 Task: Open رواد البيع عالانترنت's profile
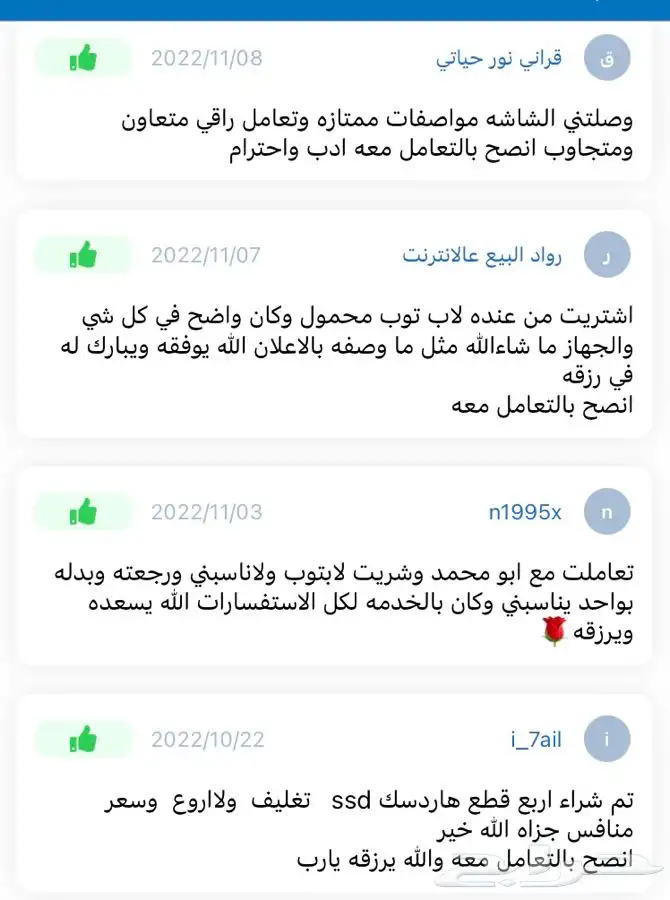tap(482, 255)
